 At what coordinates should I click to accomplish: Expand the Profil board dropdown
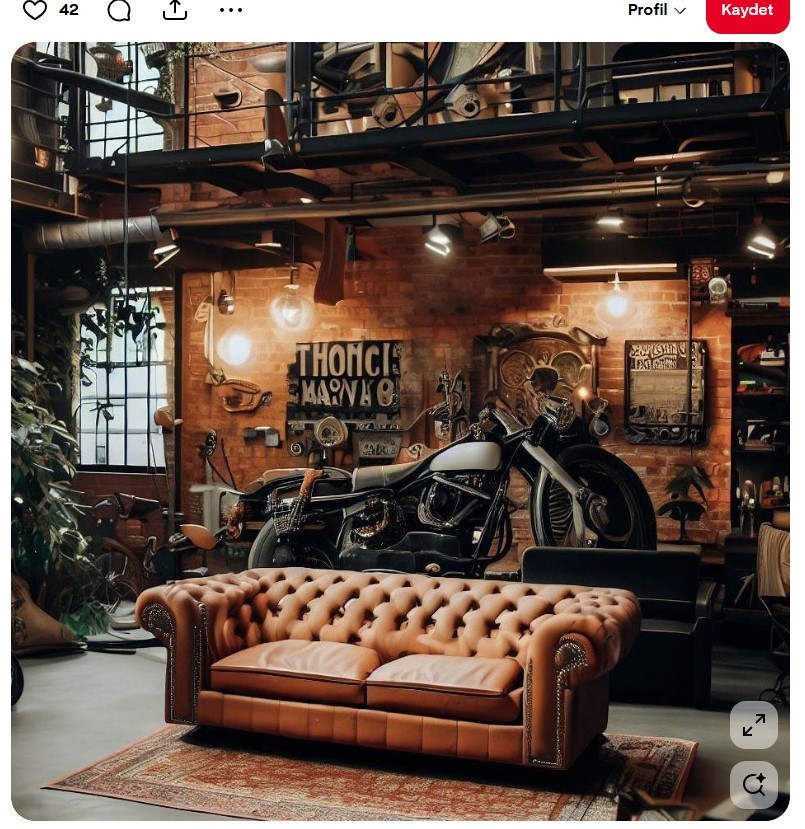tap(656, 10)
